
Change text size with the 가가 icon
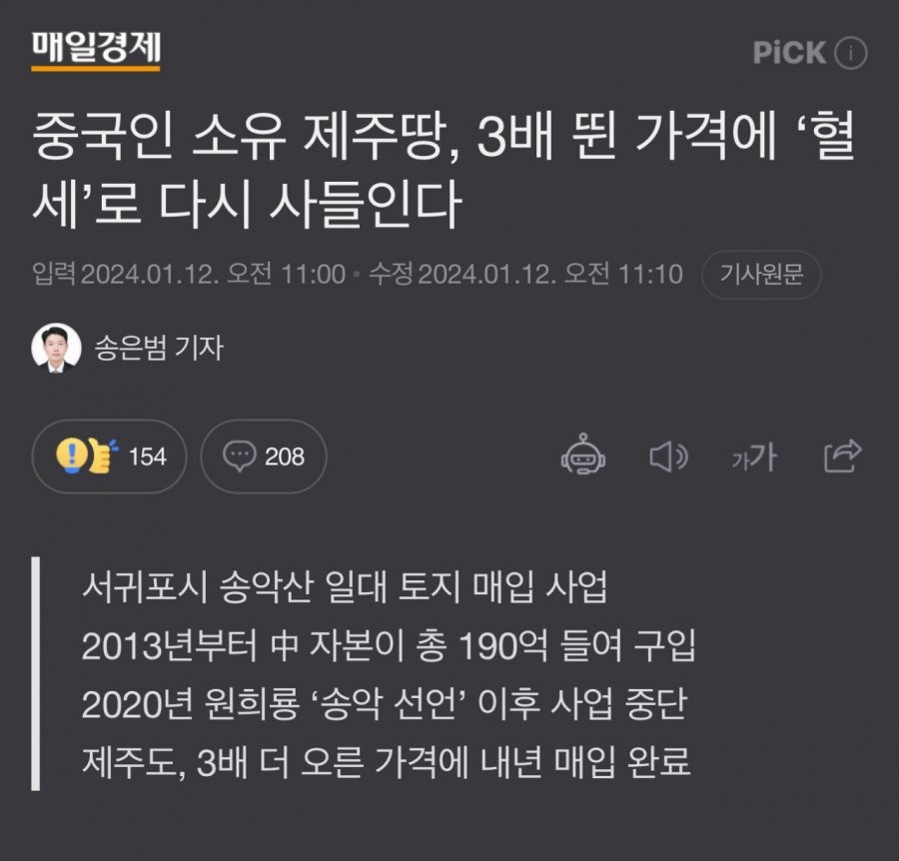753,457
